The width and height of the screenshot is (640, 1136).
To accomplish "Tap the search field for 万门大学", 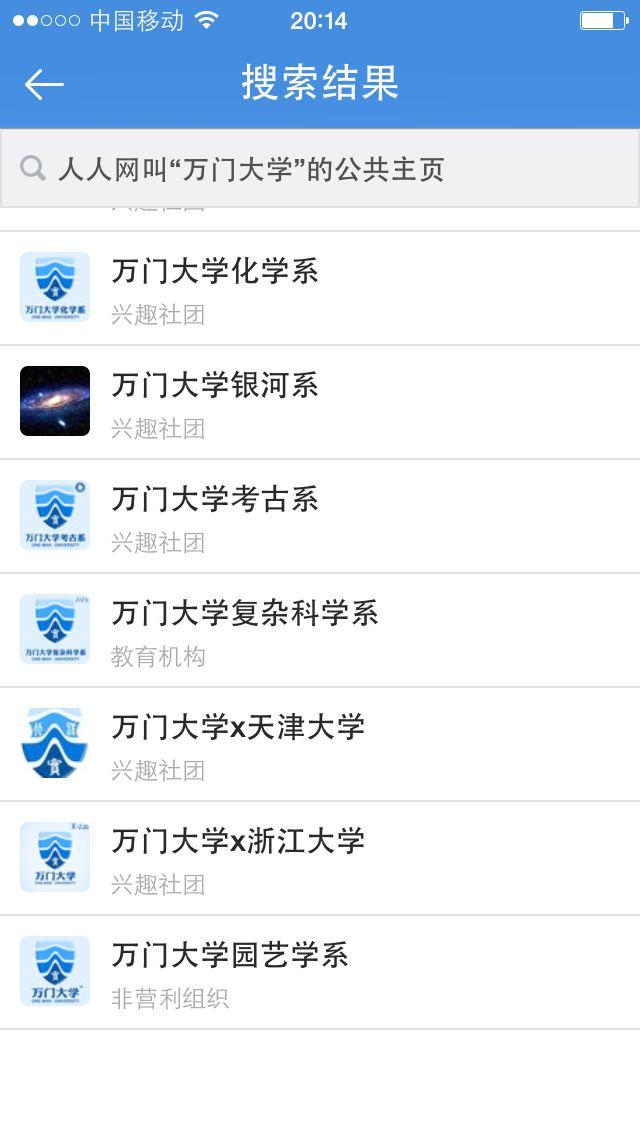I will click(320, 169).
